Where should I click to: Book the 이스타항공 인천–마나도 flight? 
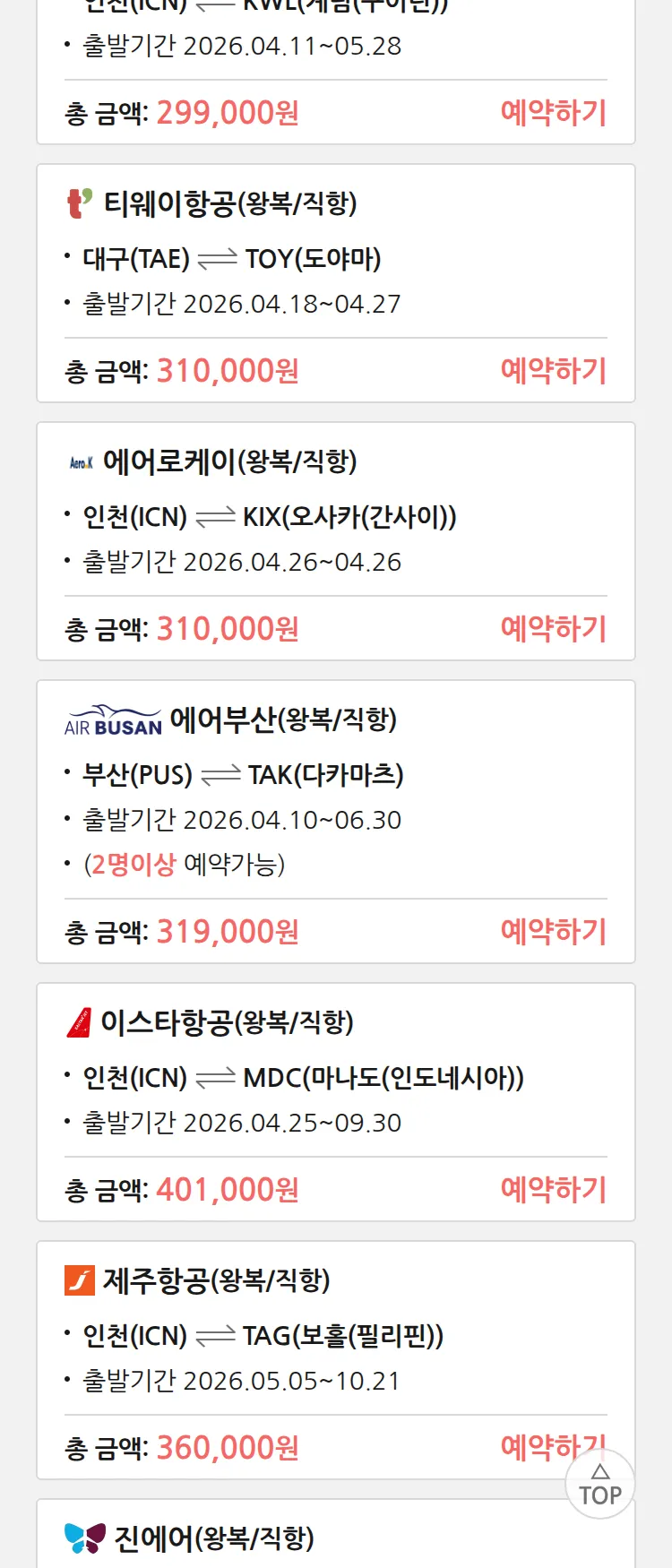[553, 1190]
